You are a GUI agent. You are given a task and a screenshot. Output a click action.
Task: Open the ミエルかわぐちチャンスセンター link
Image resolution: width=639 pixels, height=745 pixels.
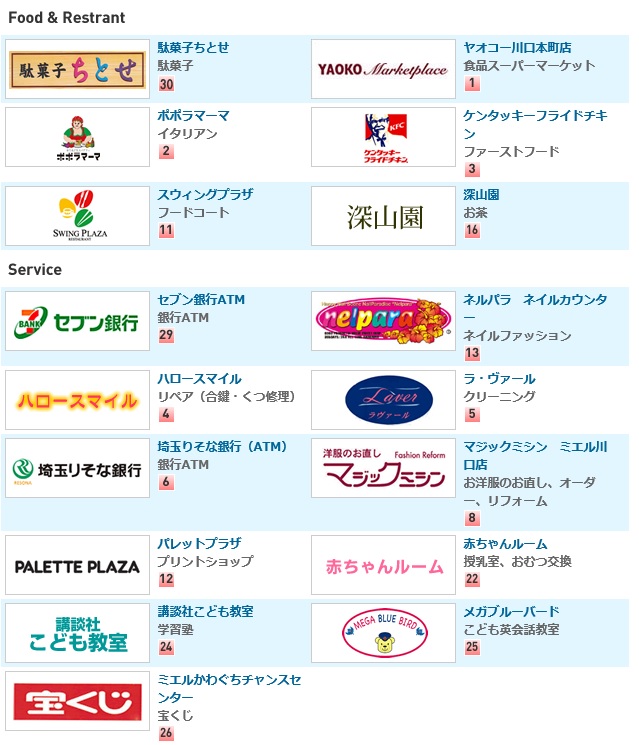[229, 680]
